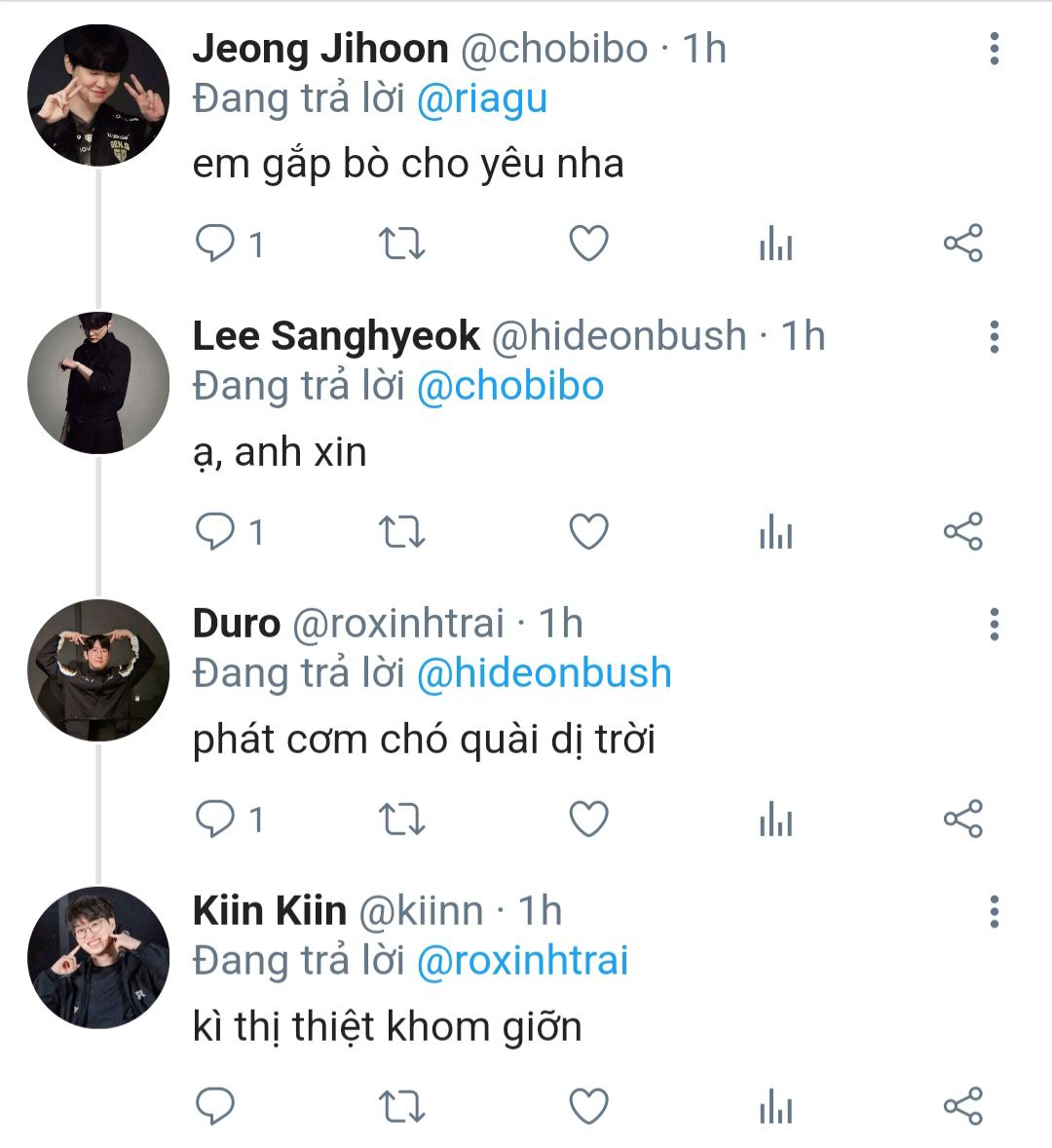This screenshot has width=1052, height=1148.
Task: Like Kiin Kiin's tweet
Action: click(x=588, y=1106)
